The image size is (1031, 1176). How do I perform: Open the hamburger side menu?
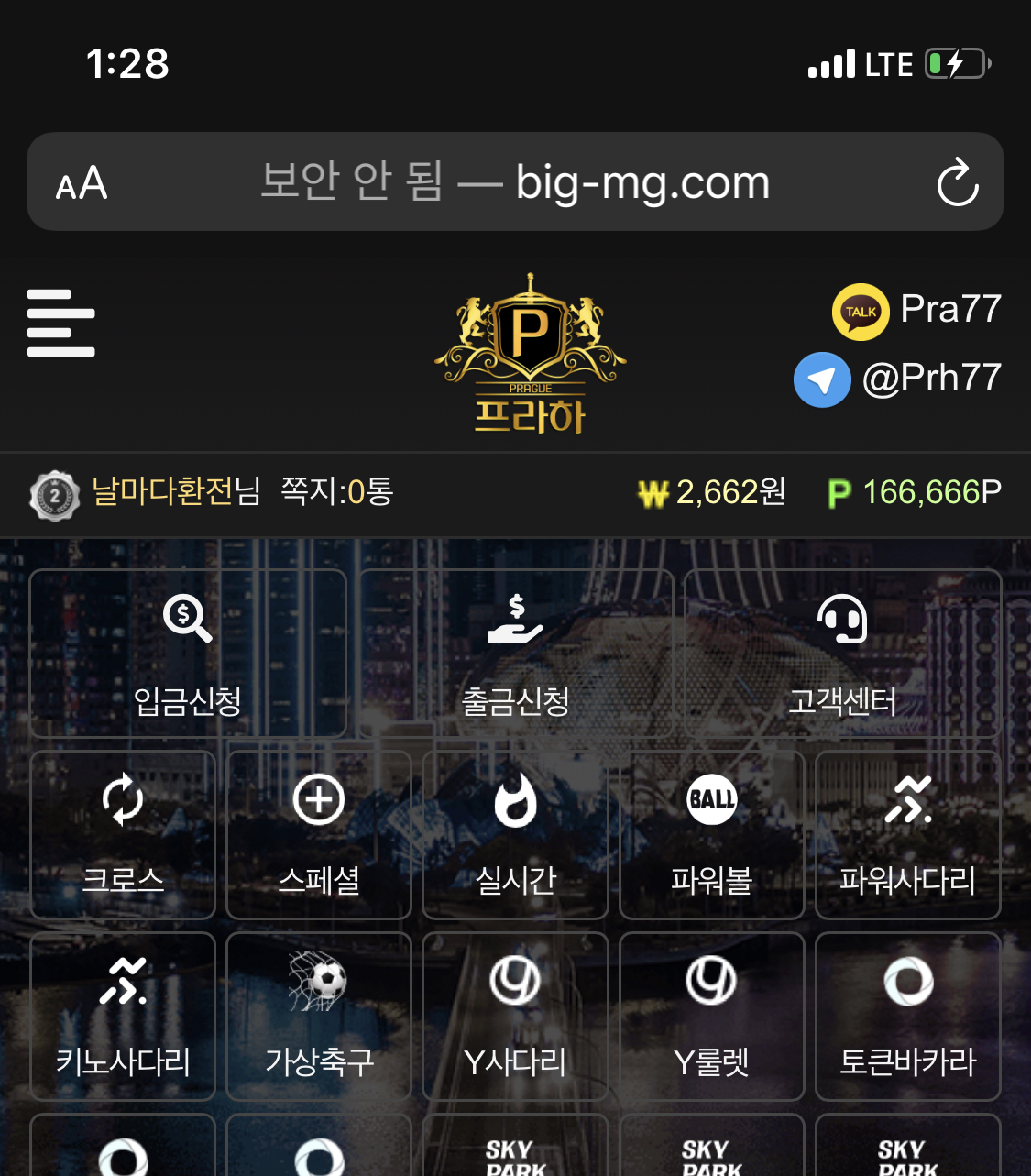point(60,323)
